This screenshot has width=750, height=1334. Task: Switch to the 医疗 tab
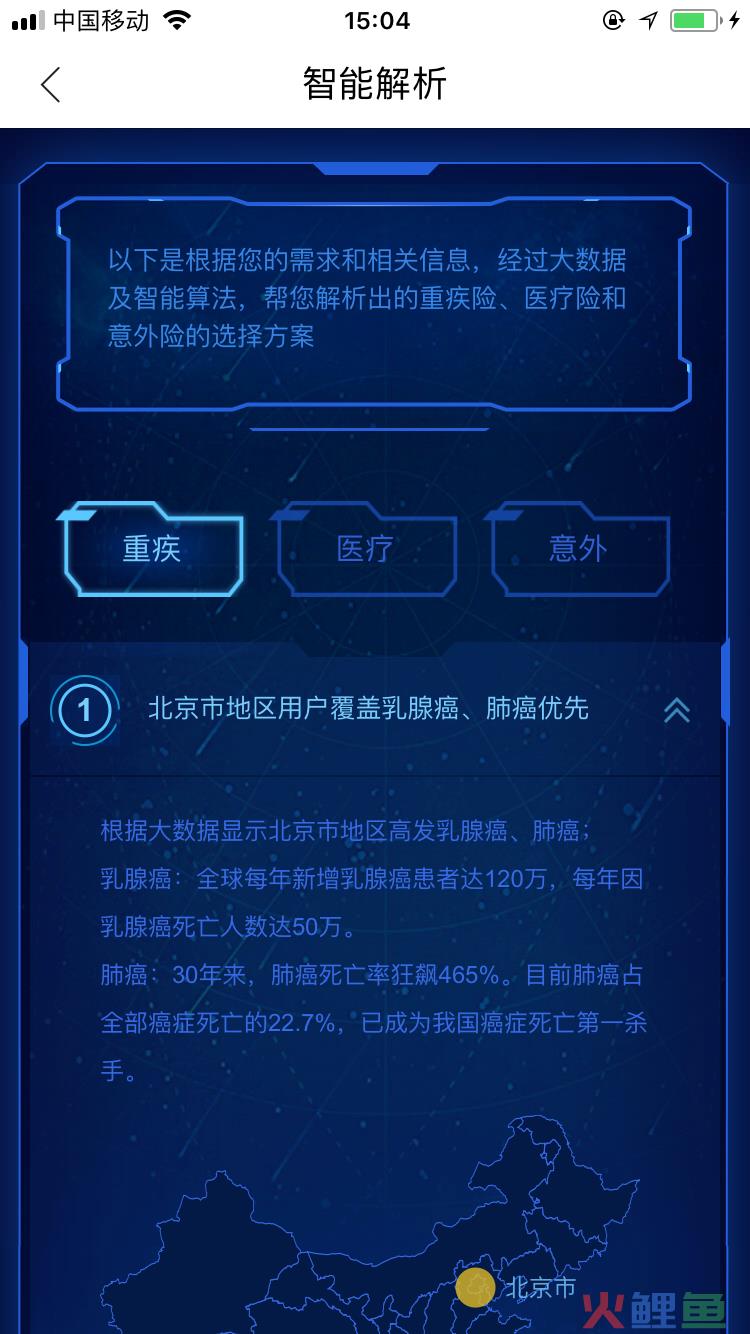tap(366, 549)
